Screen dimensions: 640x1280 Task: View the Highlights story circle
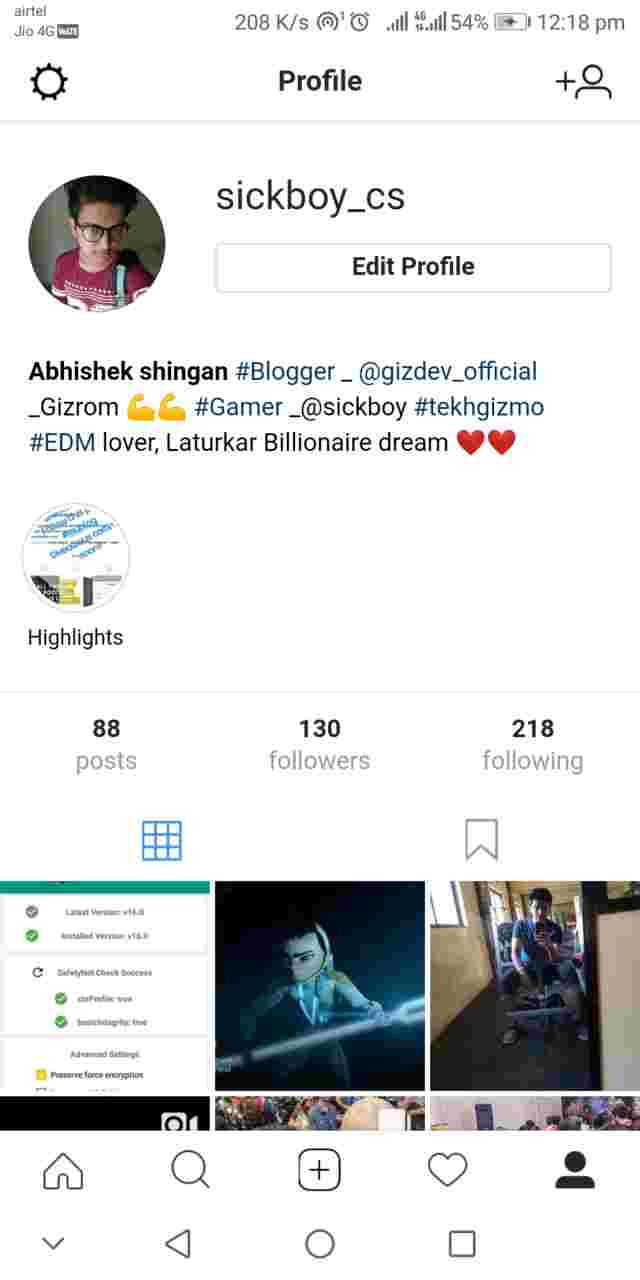[76, 557]
